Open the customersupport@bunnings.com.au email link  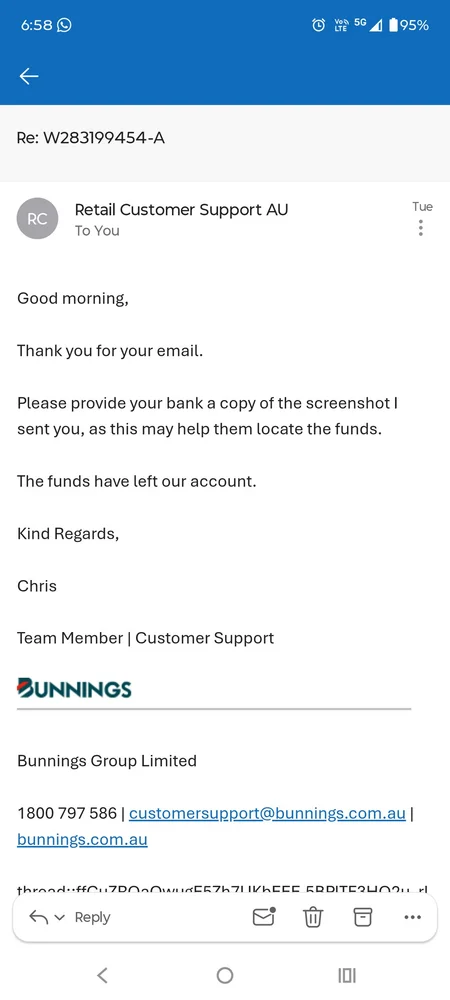pyautogui.click(x=267, y=813)
